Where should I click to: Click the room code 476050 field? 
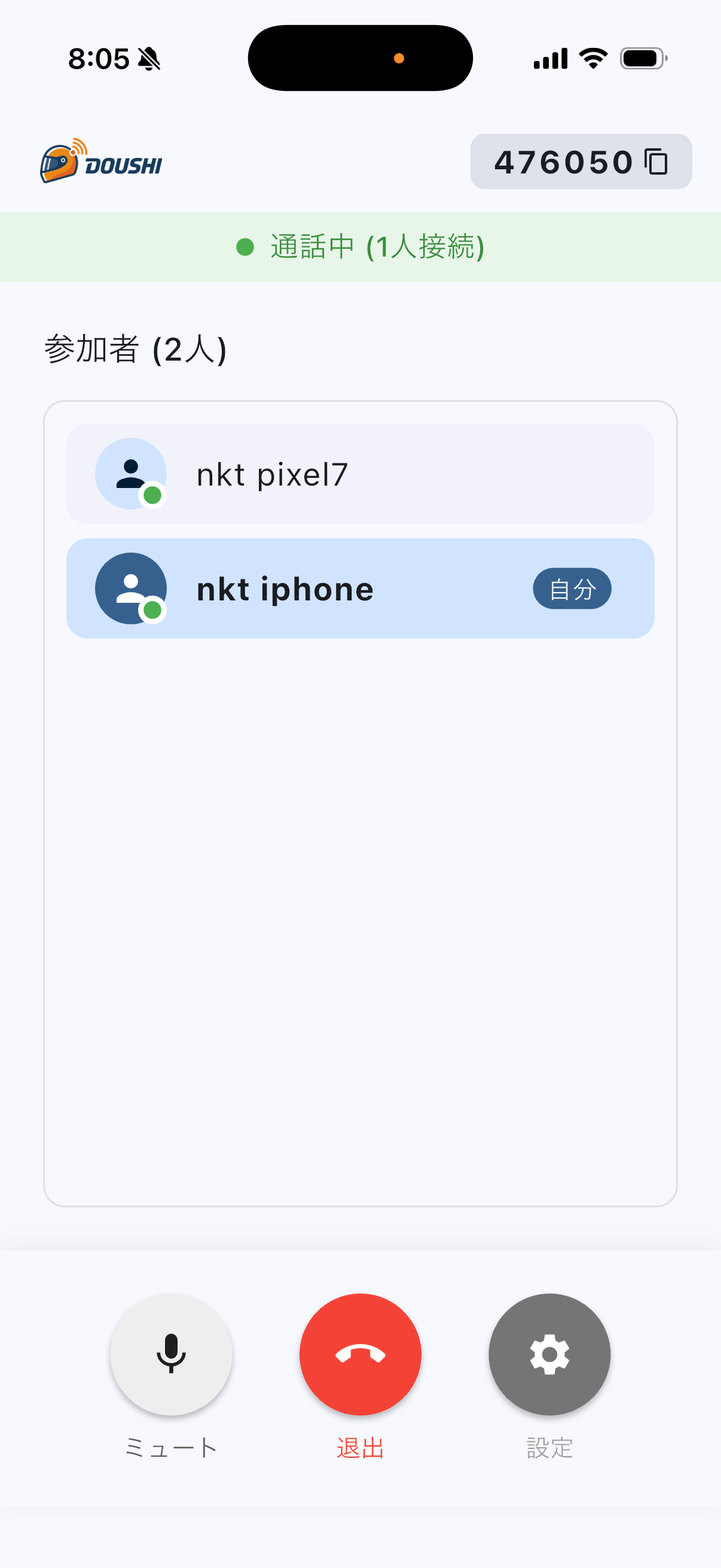pyautogui.click(x=563, y=162)
